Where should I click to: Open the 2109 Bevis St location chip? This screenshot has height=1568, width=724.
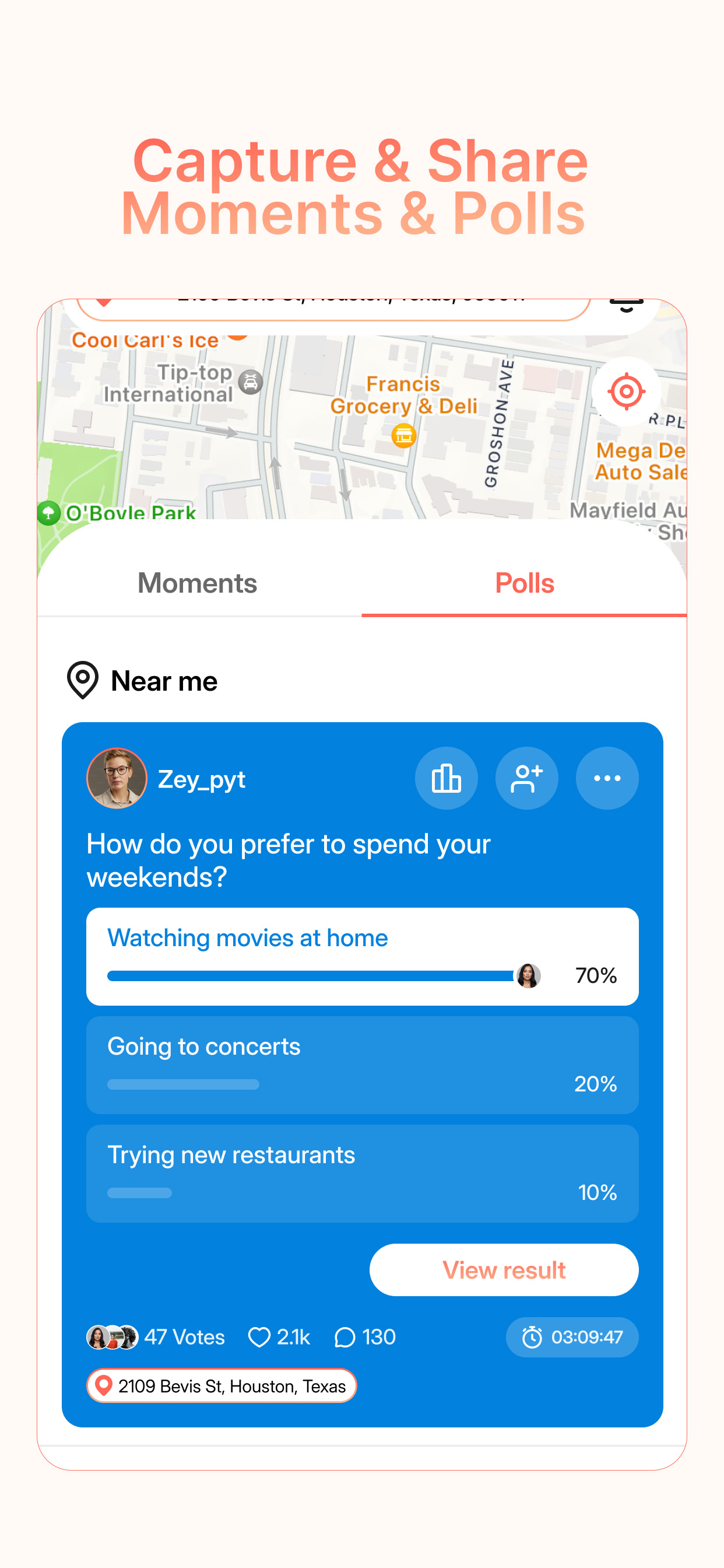point(222,1386)
